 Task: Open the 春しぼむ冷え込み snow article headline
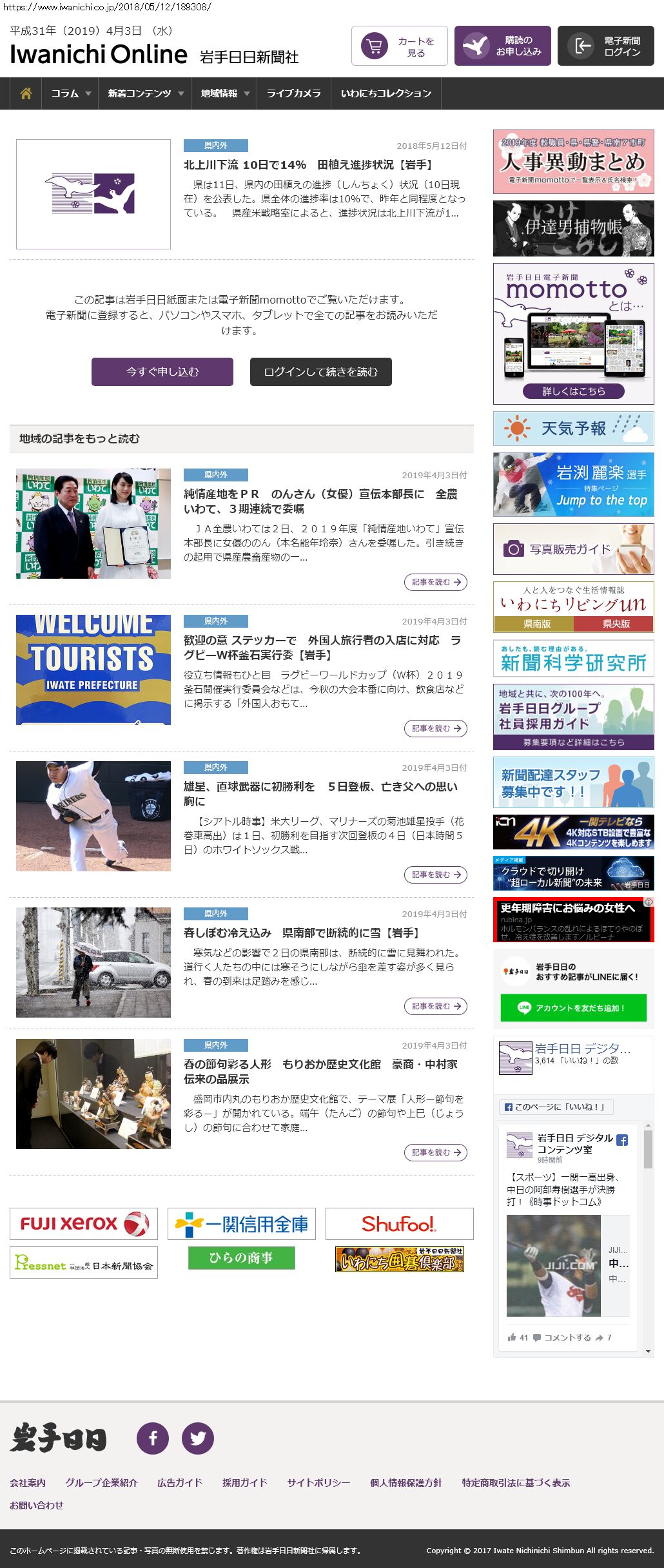pos(302,933)
